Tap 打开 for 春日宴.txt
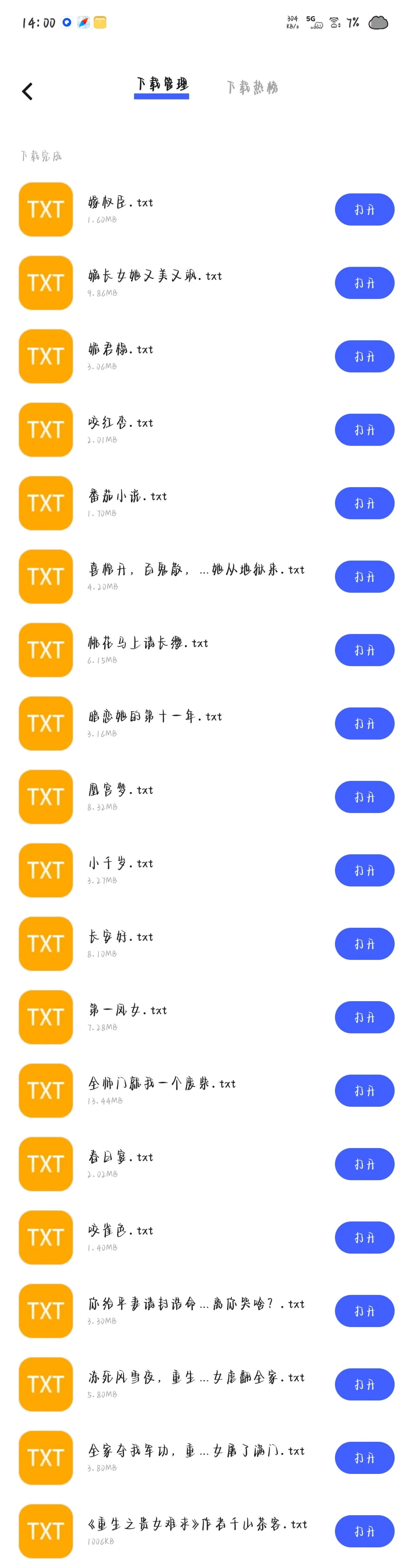The height and width of the screenshot is (1568, 413). coord(364,1164)
